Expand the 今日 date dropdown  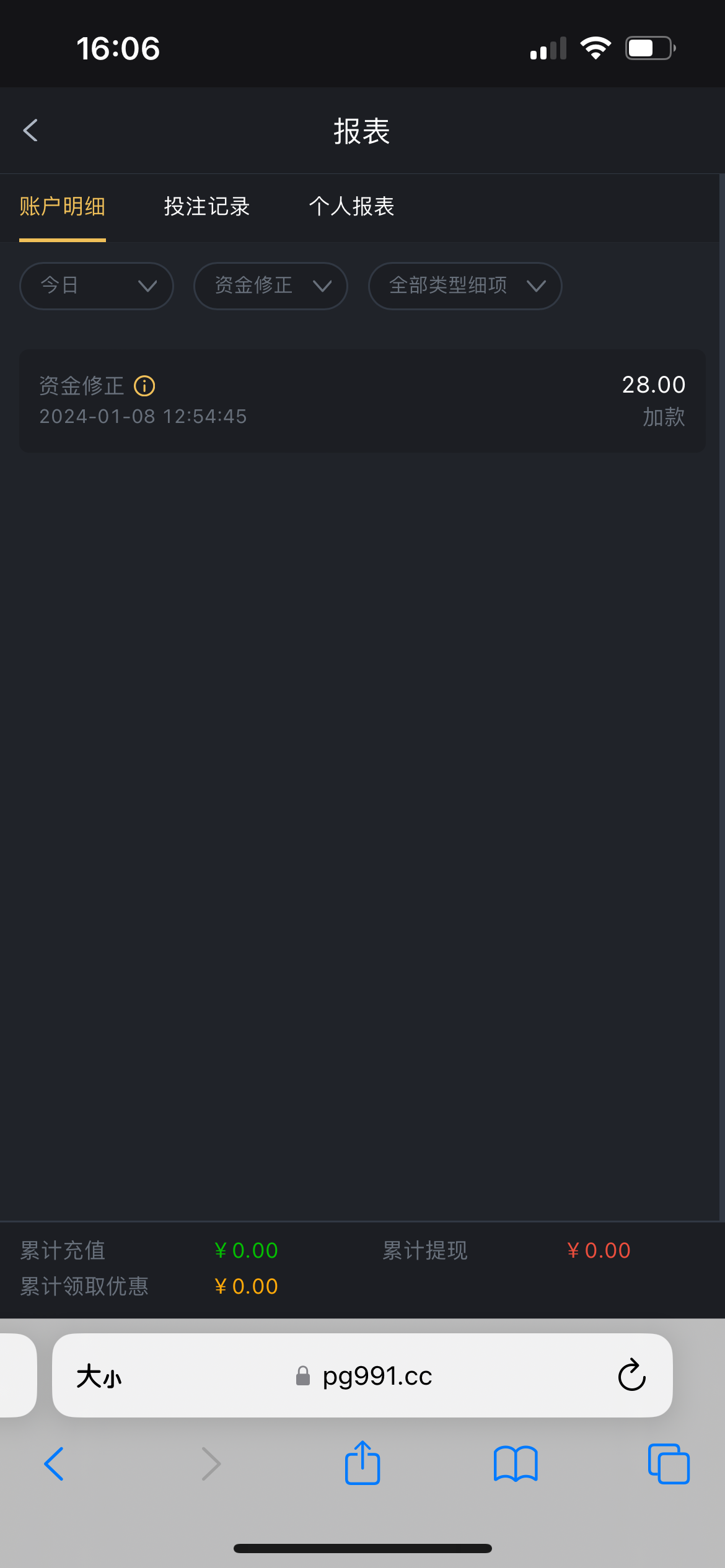click(x=97, y=285)
